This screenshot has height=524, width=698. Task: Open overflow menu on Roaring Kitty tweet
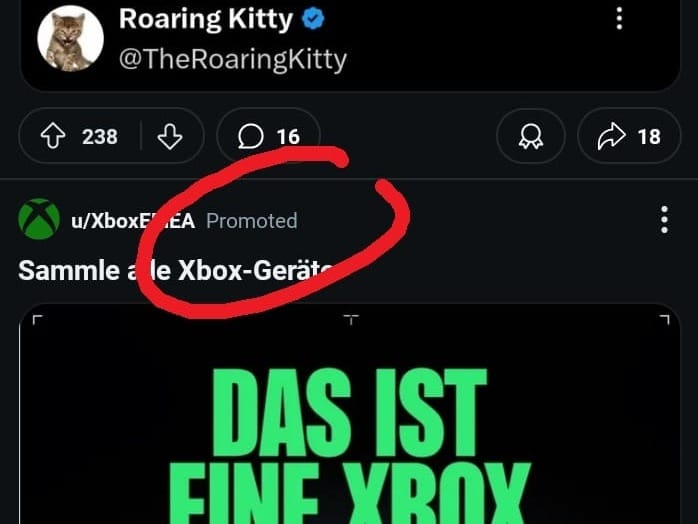[619, 17]
